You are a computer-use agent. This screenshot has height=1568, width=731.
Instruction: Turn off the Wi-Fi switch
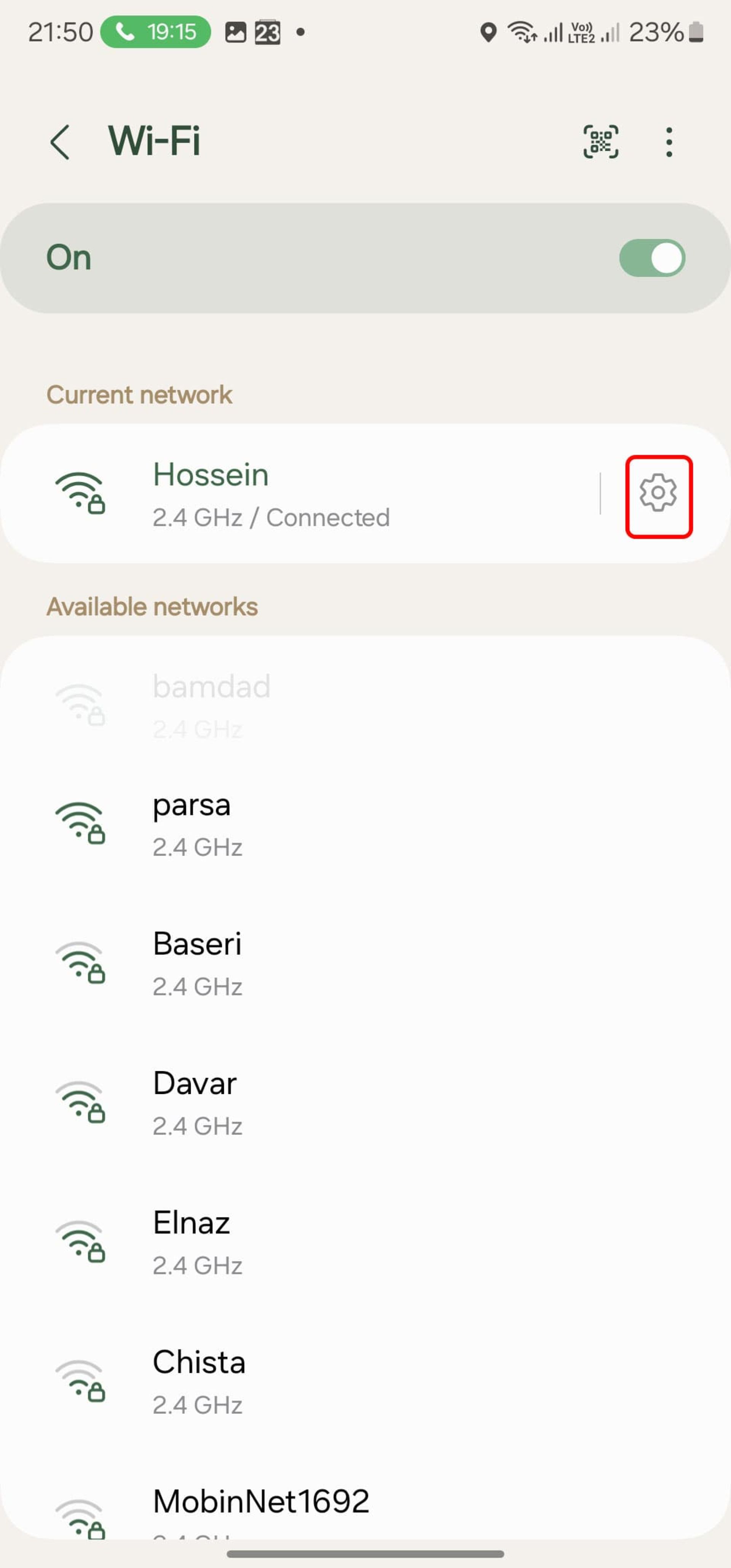click(651, 258)
